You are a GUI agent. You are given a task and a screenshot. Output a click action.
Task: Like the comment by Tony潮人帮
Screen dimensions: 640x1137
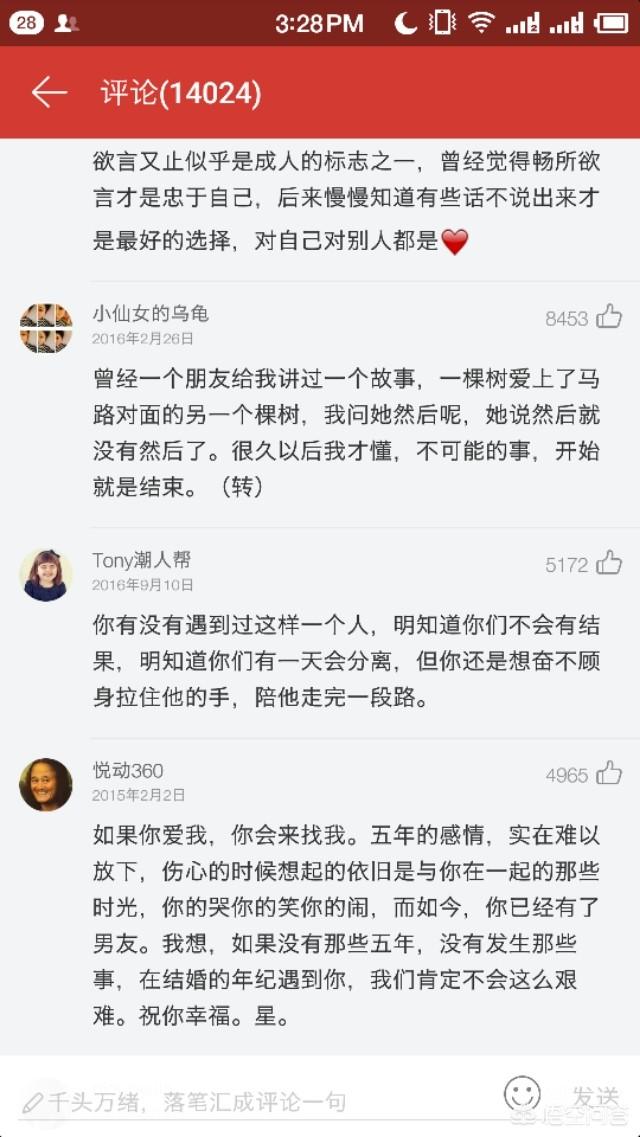(609, 564)
